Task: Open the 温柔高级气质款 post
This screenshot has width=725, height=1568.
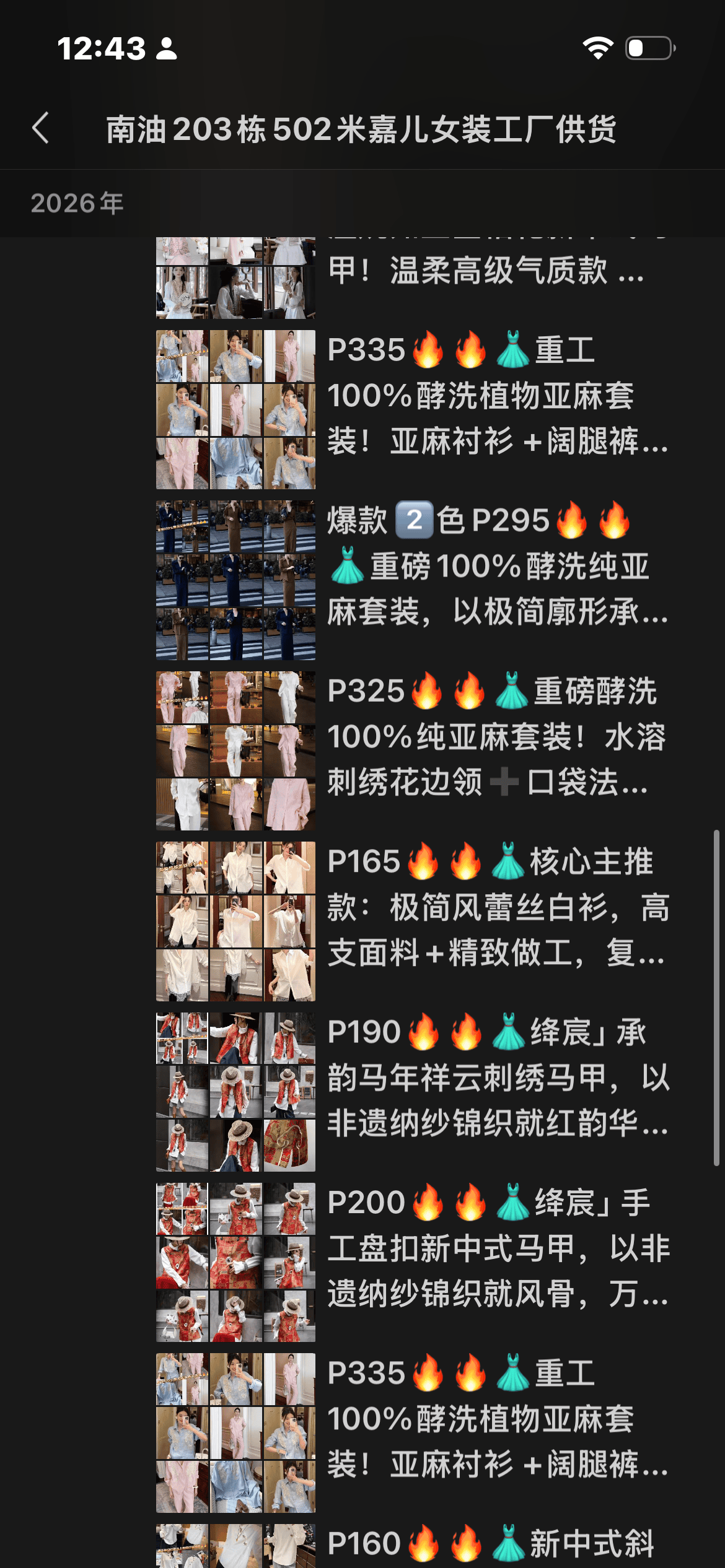Action: tap(486, 271)
